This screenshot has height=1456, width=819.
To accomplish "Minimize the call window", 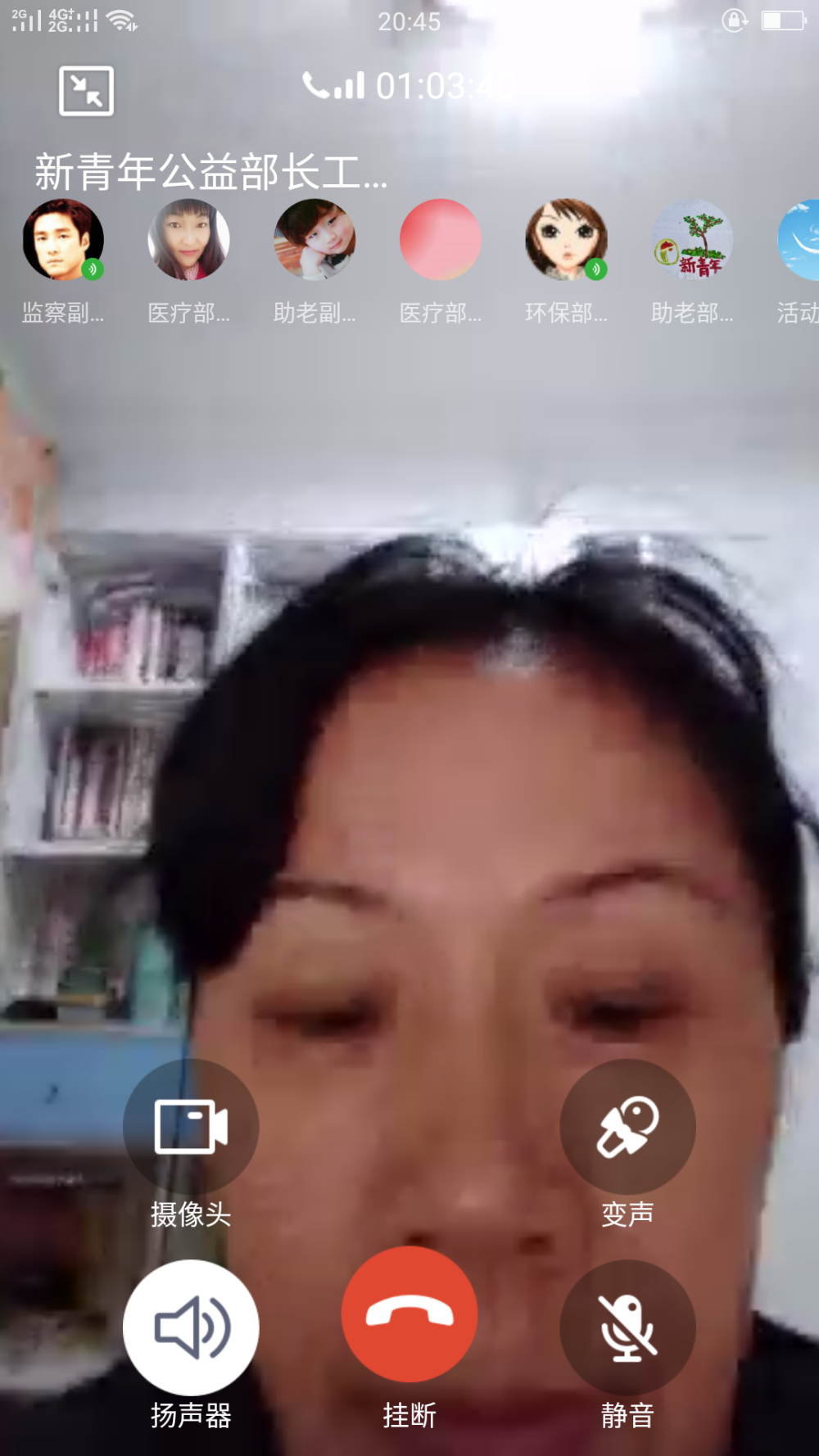I will tap(86, 90).
